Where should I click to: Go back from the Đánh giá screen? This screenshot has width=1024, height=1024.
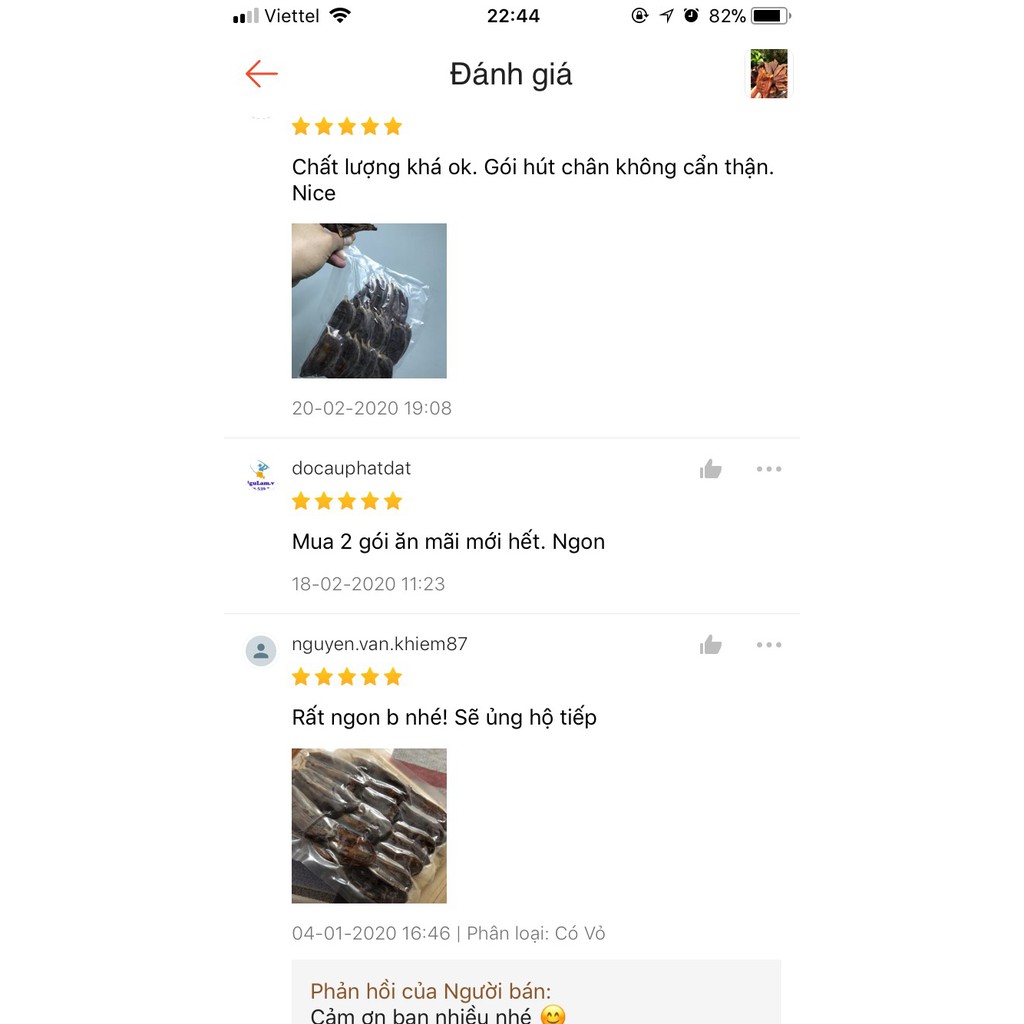pyautogui.click(x=261, y=74)
